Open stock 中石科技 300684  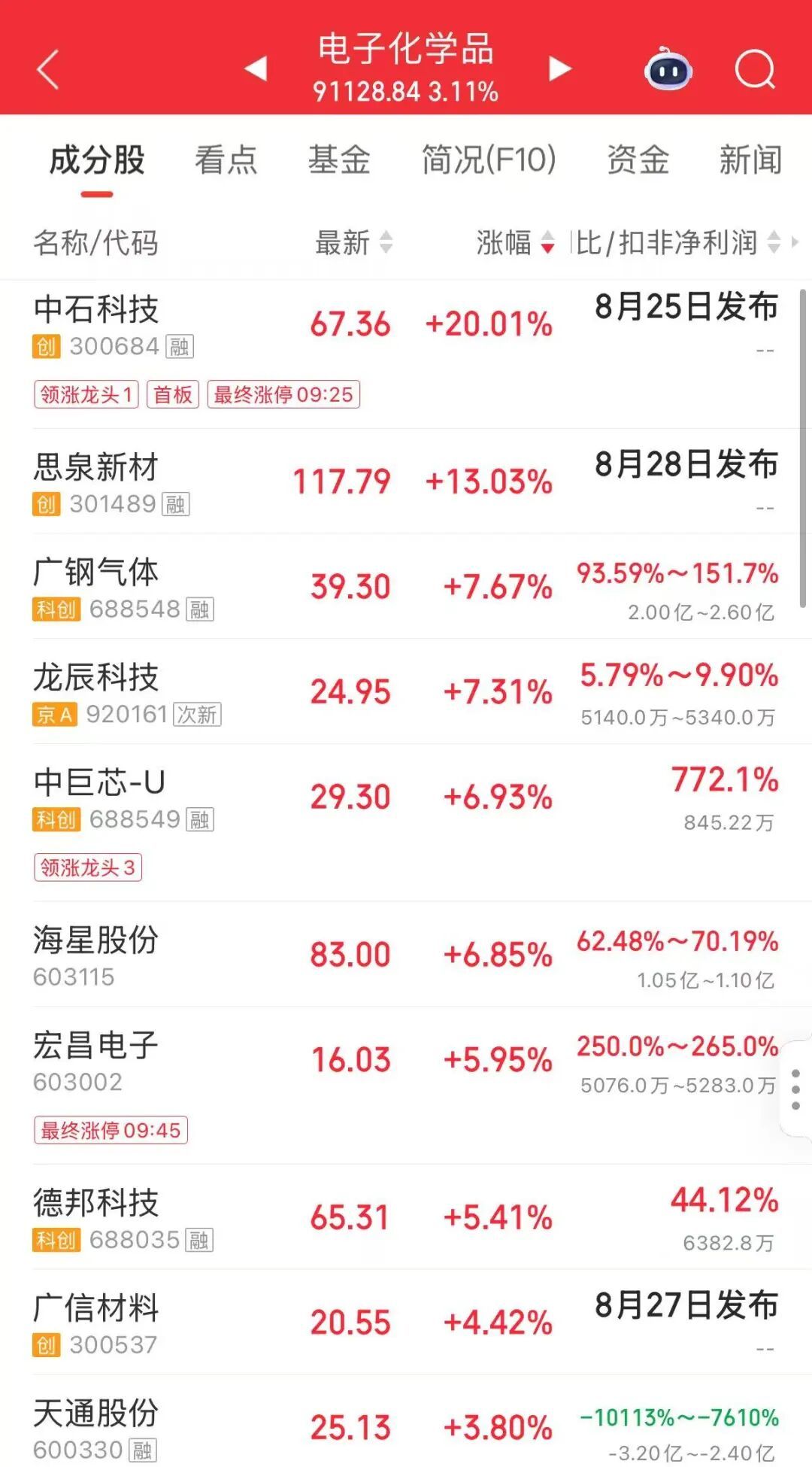point(406,354)
